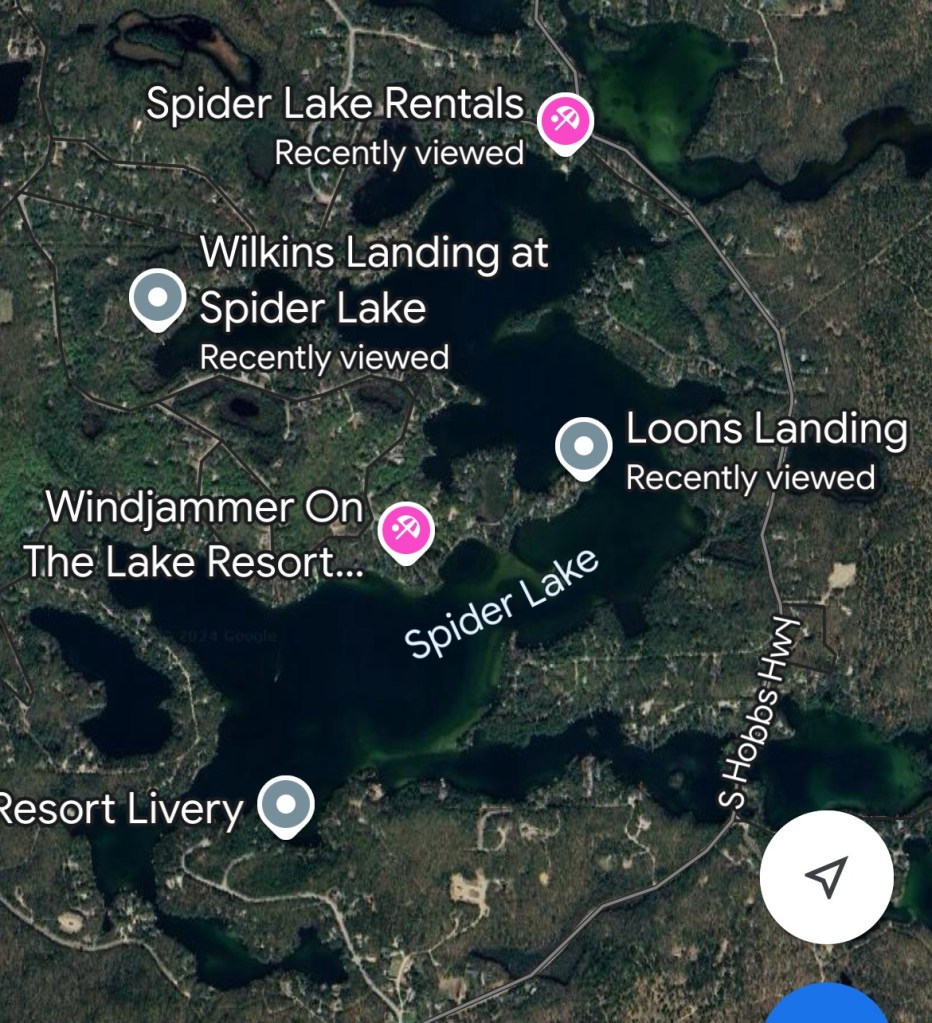
Task: Open Windjammer On The Lake Resort pin
Action: pos(406,529)
